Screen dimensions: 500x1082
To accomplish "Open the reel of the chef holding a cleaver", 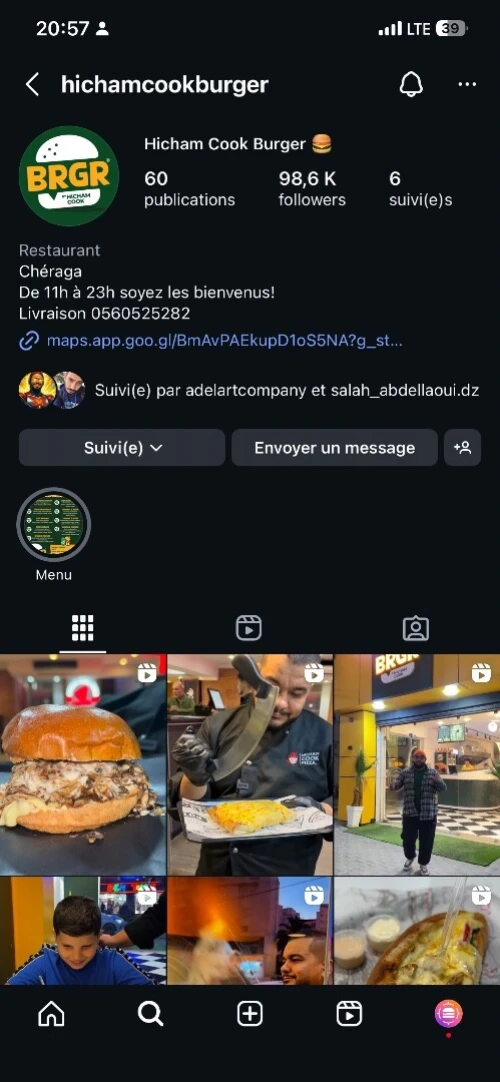I will (250, 765).
